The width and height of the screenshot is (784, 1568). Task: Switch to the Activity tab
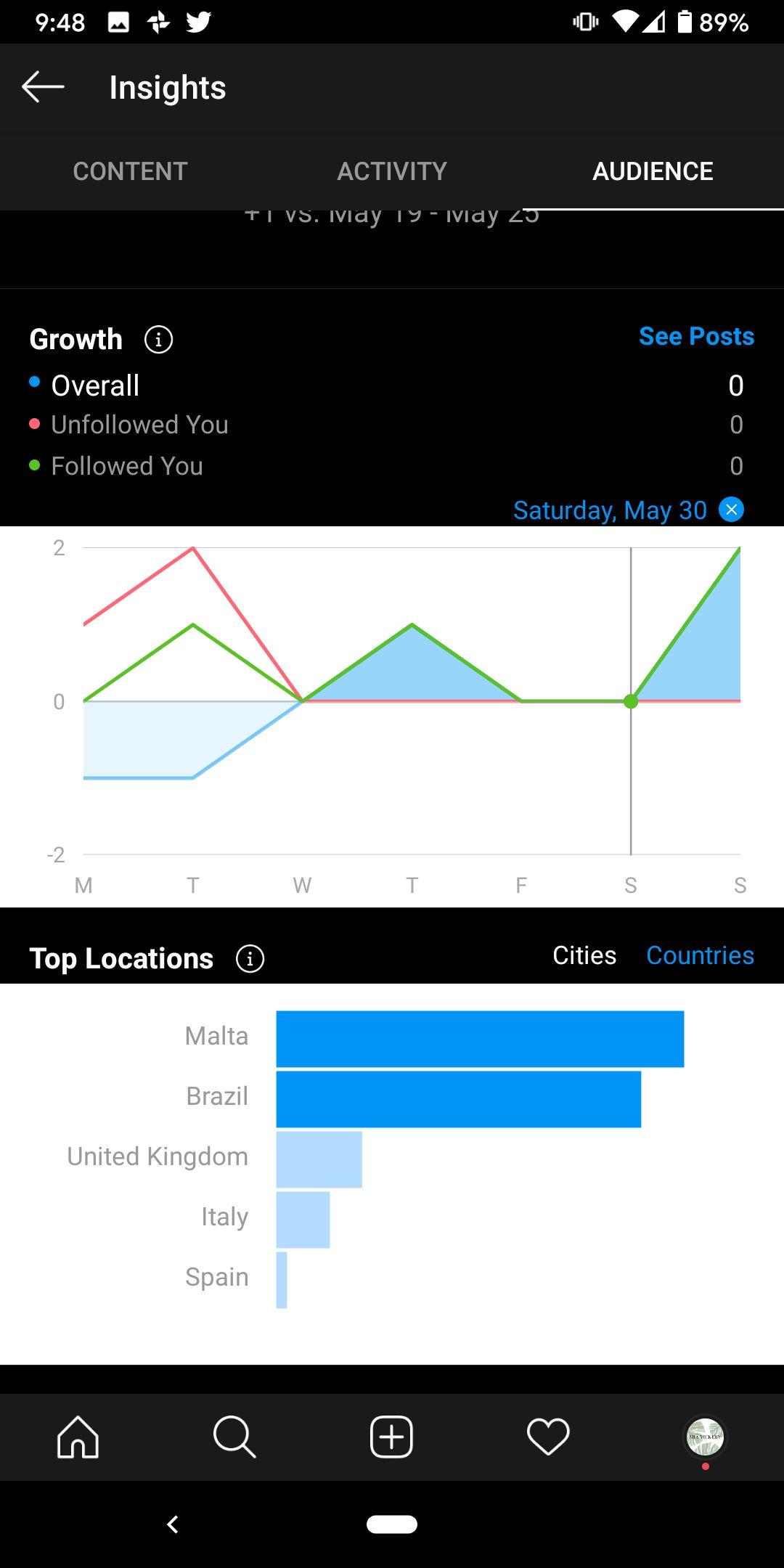coord(392,171)
